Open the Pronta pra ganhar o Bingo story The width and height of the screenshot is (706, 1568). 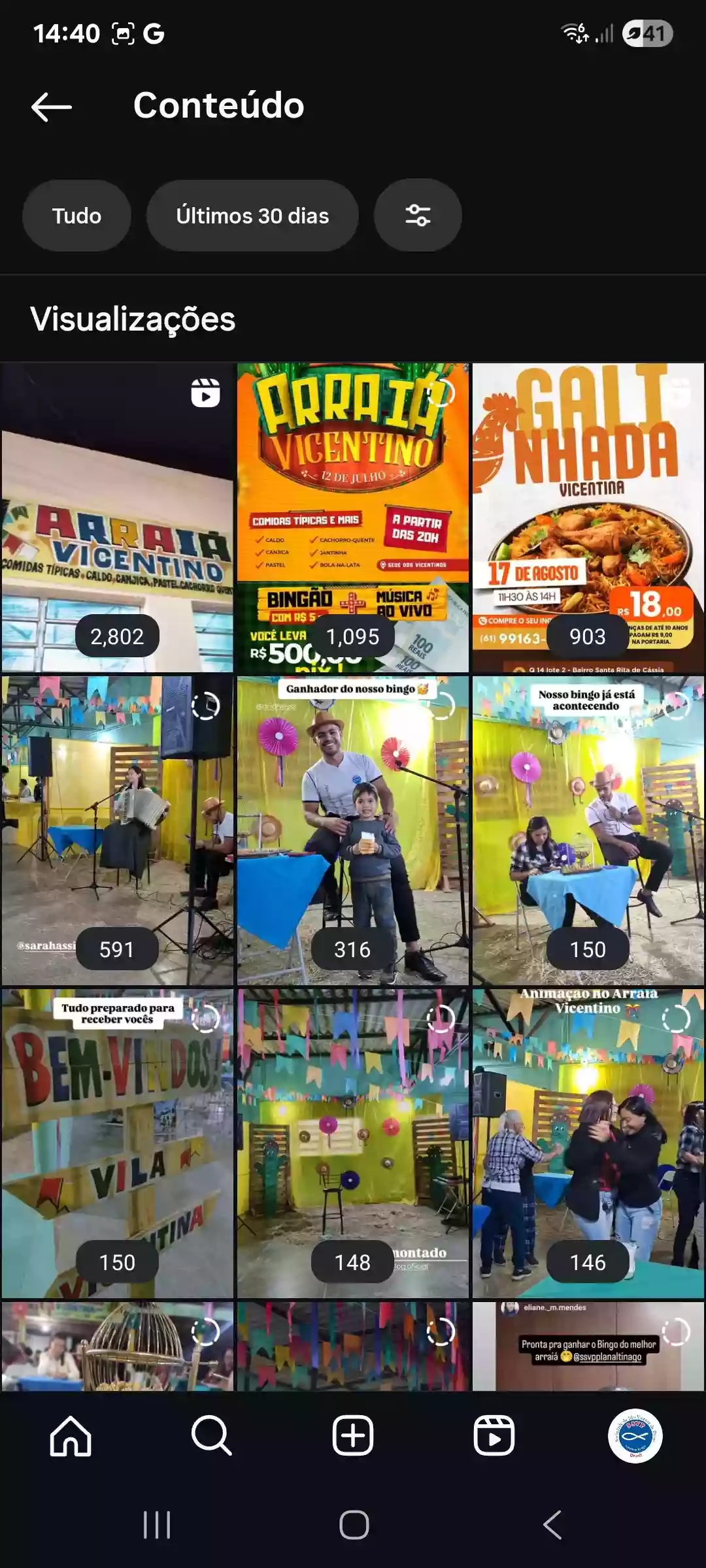click(x=588, y=1347)
